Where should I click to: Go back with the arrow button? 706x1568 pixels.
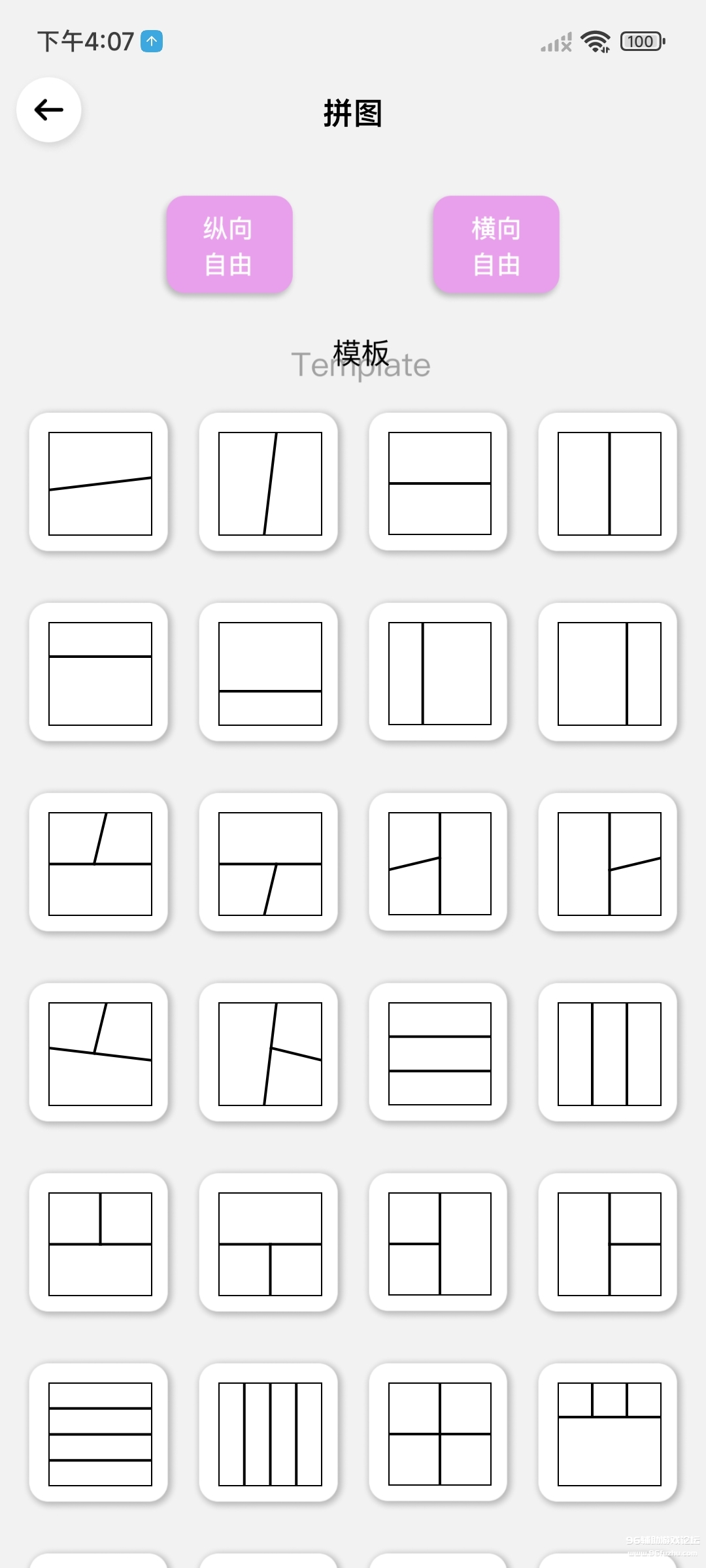click(49, 110)
